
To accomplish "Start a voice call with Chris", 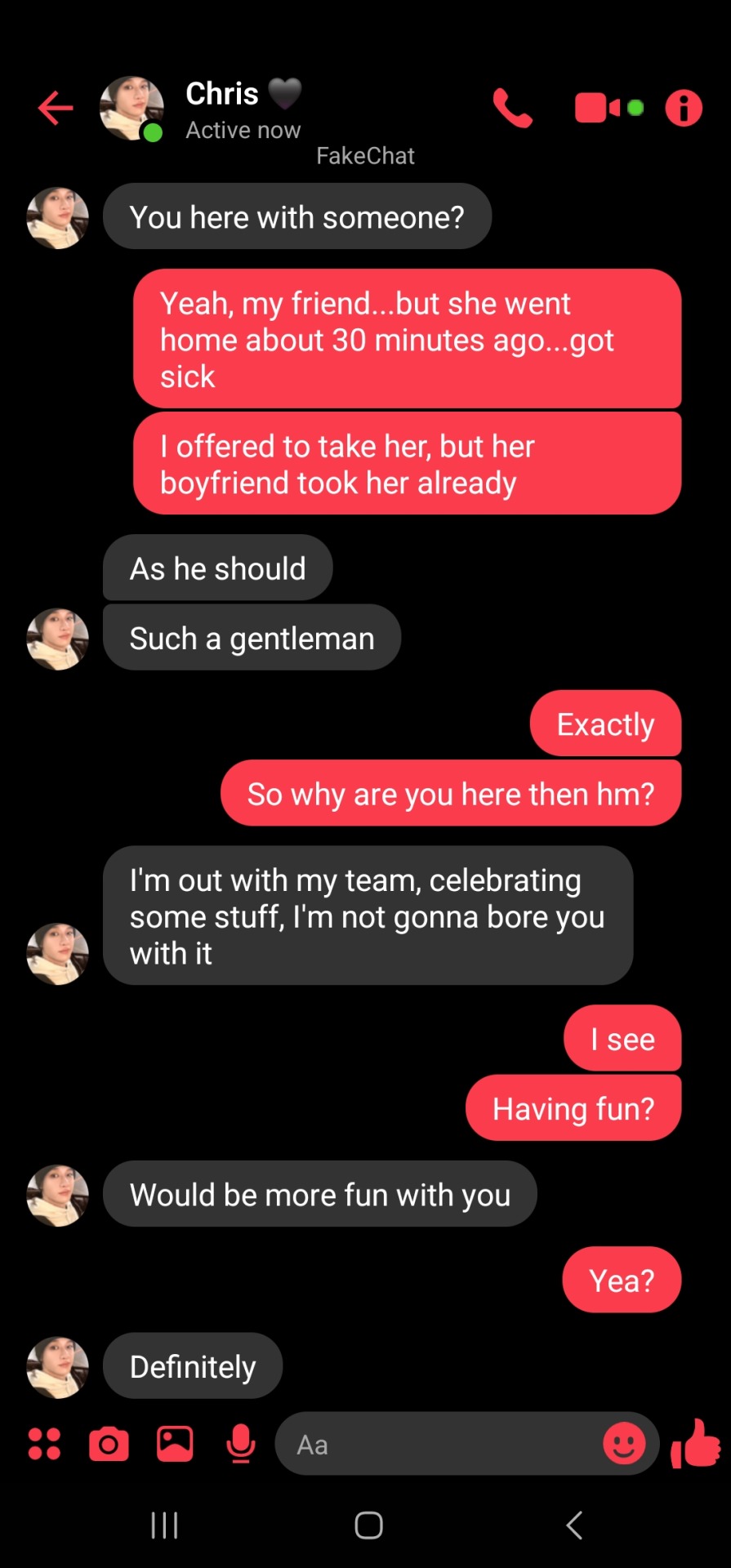I will (513, 108).
